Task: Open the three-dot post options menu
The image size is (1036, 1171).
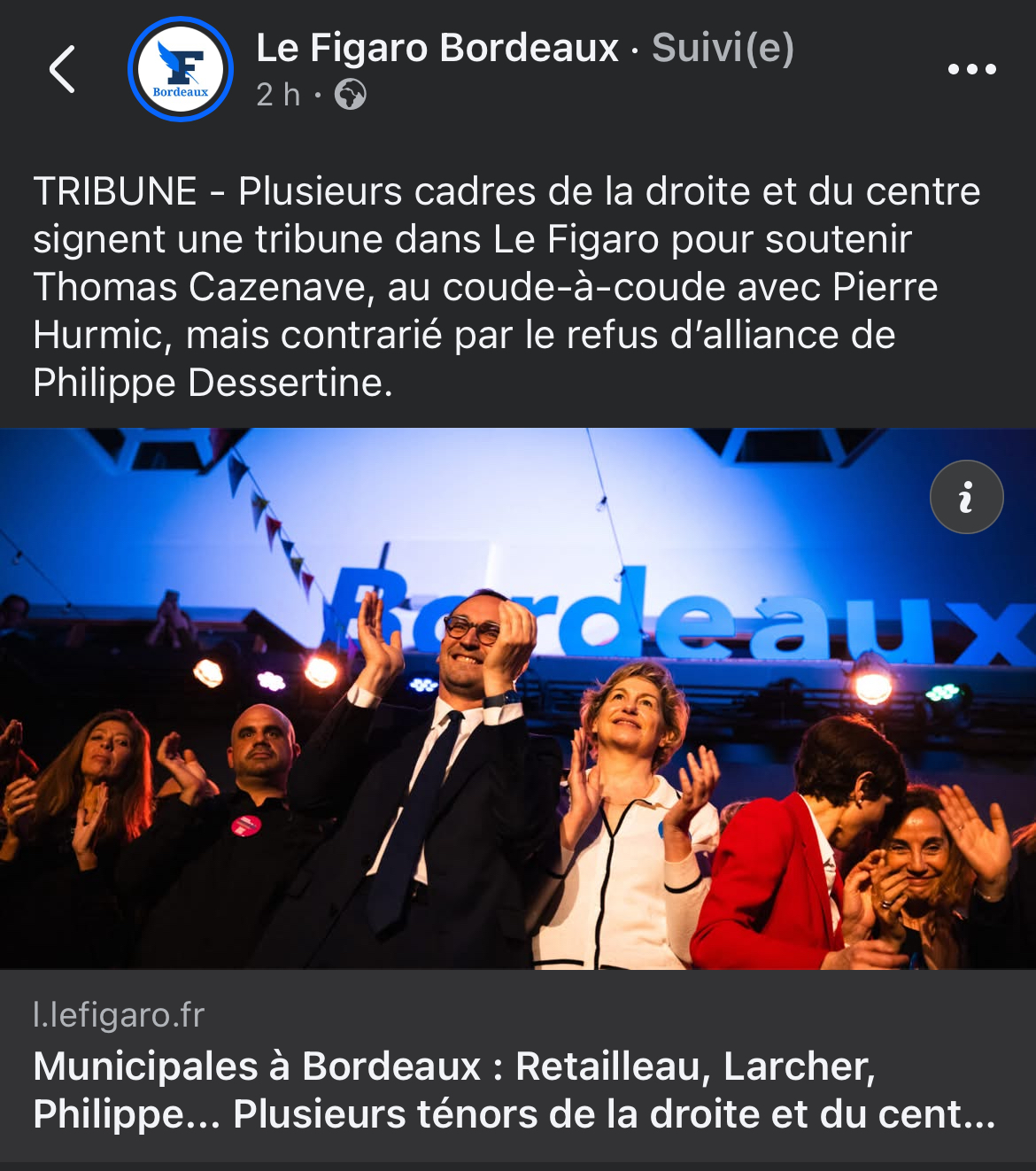Action: [971, 69]
